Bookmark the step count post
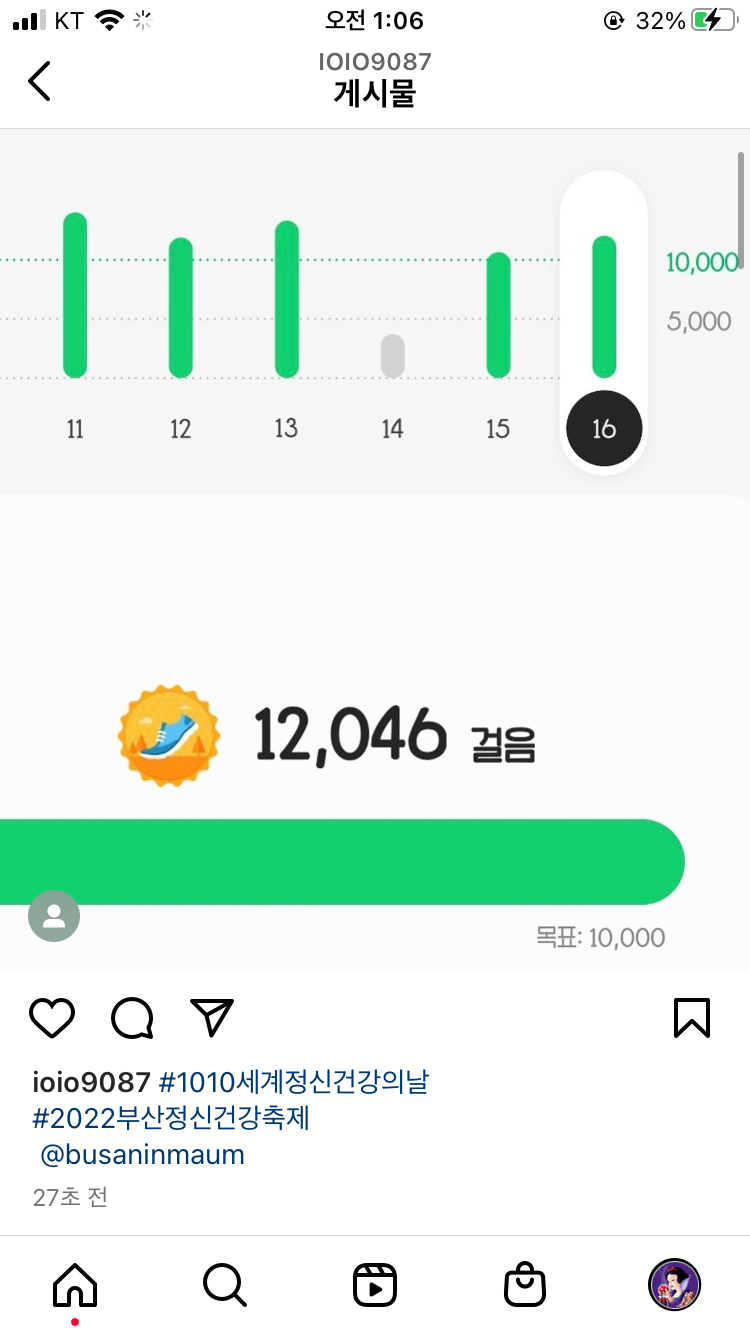The height and width of the screenshot is (1334, 750). [692, 1018]
